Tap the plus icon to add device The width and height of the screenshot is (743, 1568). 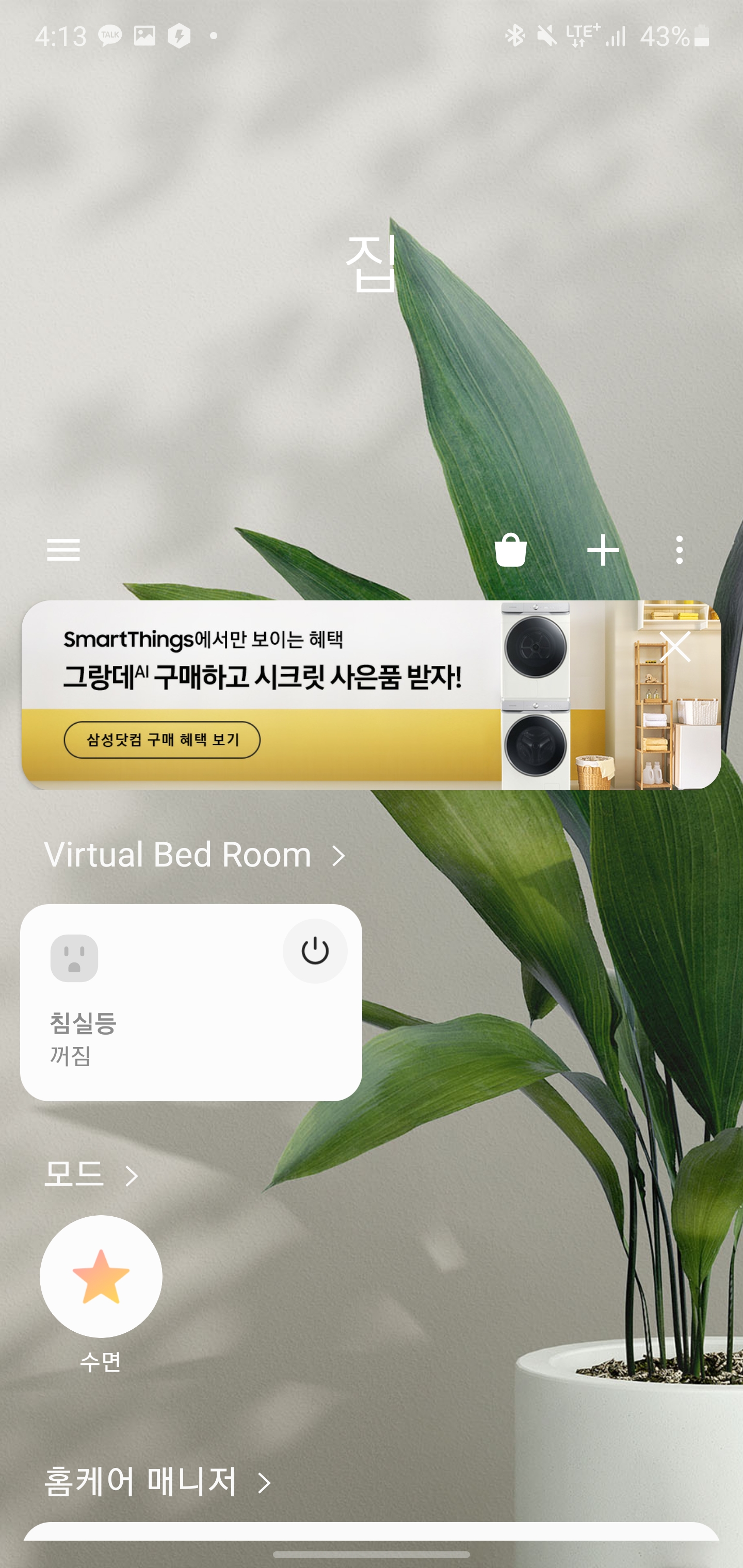603,550
